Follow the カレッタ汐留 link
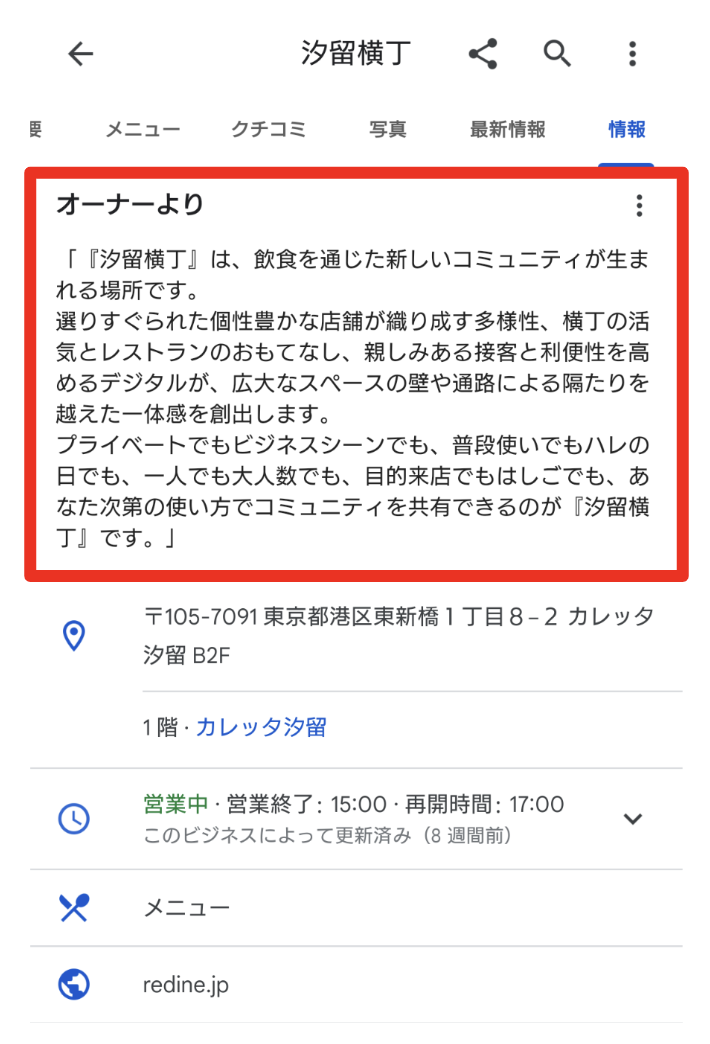 261,727
